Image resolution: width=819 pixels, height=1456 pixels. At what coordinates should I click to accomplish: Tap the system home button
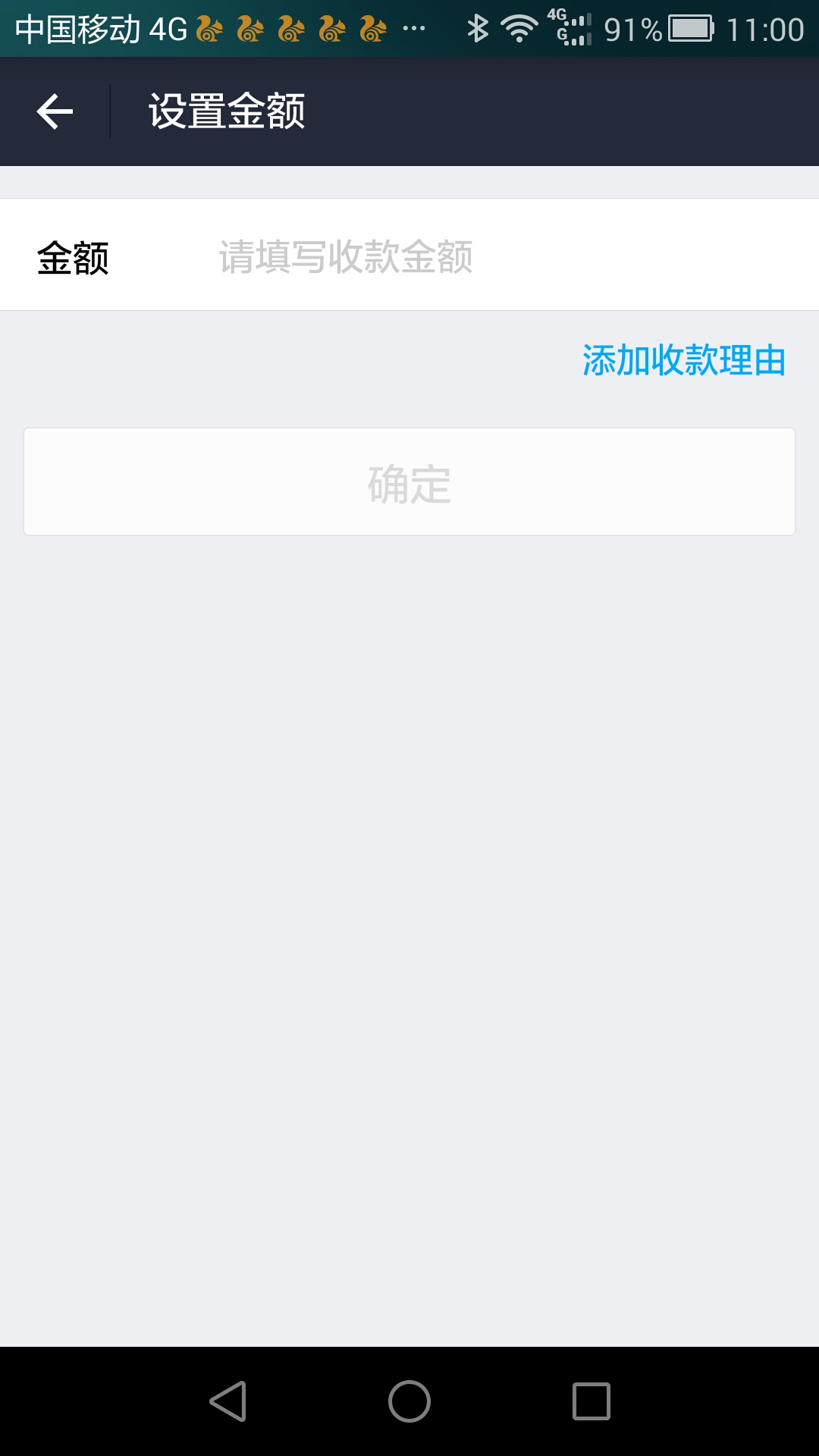pos(409,1401)
